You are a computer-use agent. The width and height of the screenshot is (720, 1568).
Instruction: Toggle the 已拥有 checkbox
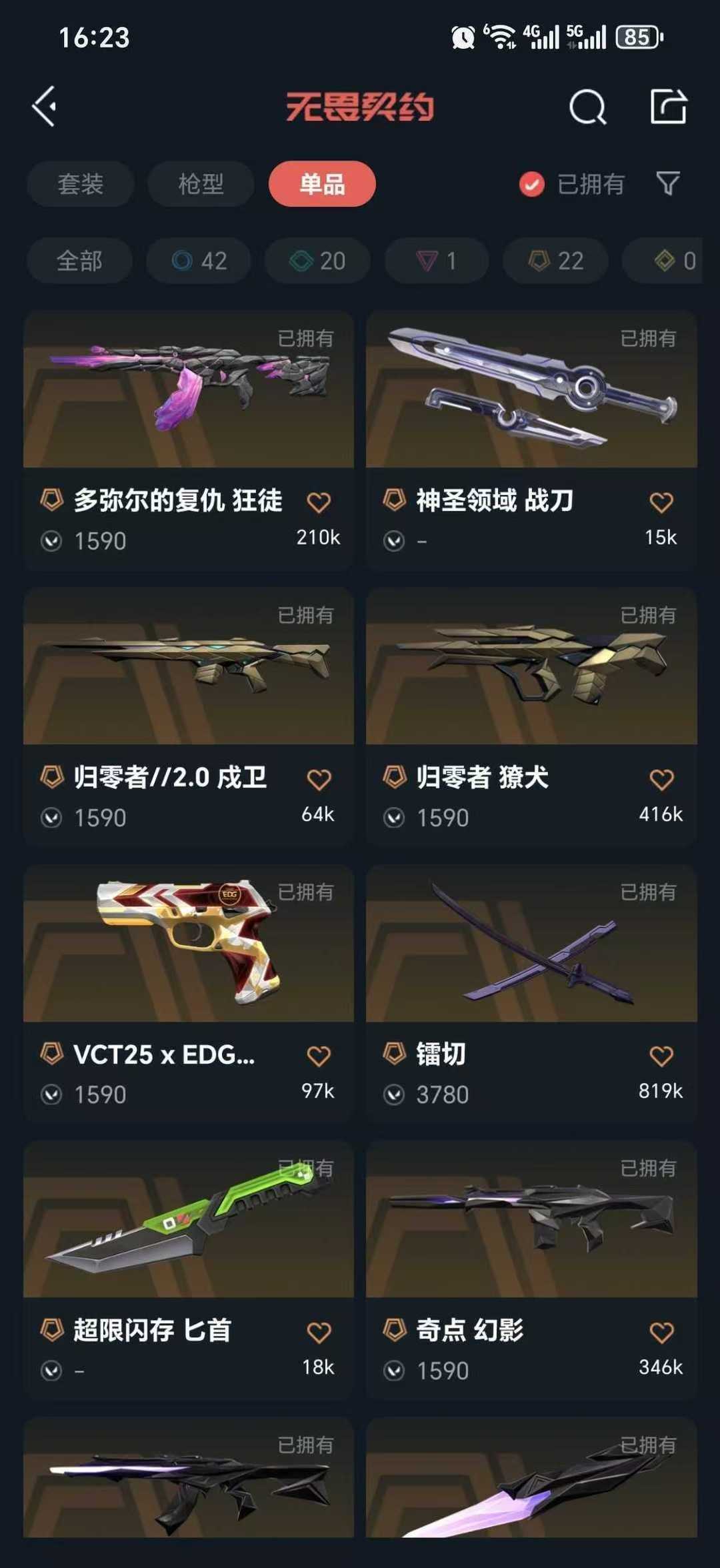(532, 185)
